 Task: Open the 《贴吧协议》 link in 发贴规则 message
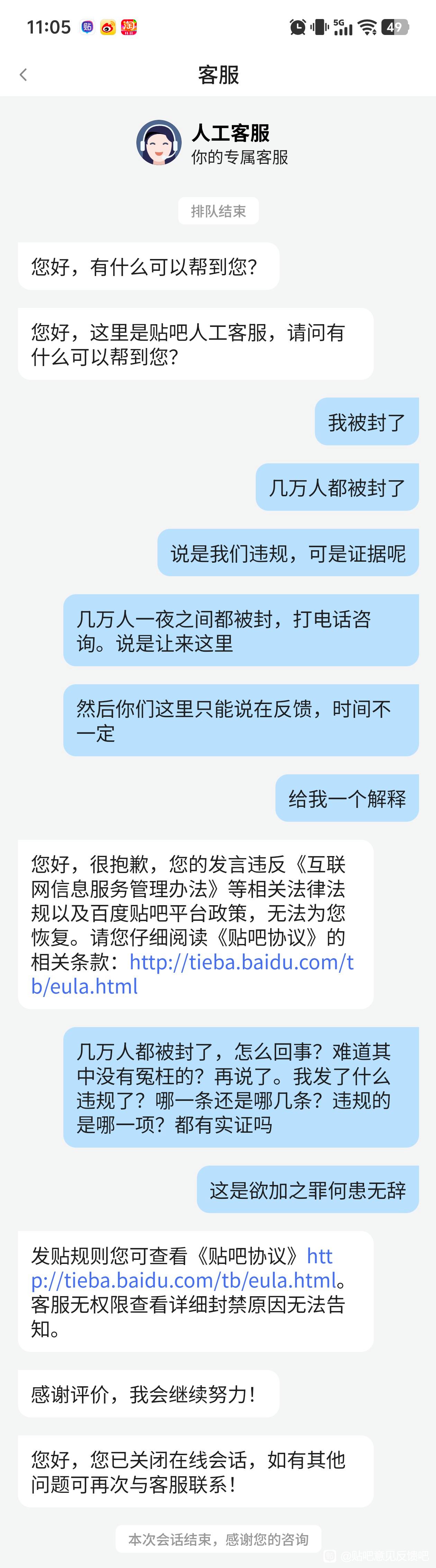183,1281
